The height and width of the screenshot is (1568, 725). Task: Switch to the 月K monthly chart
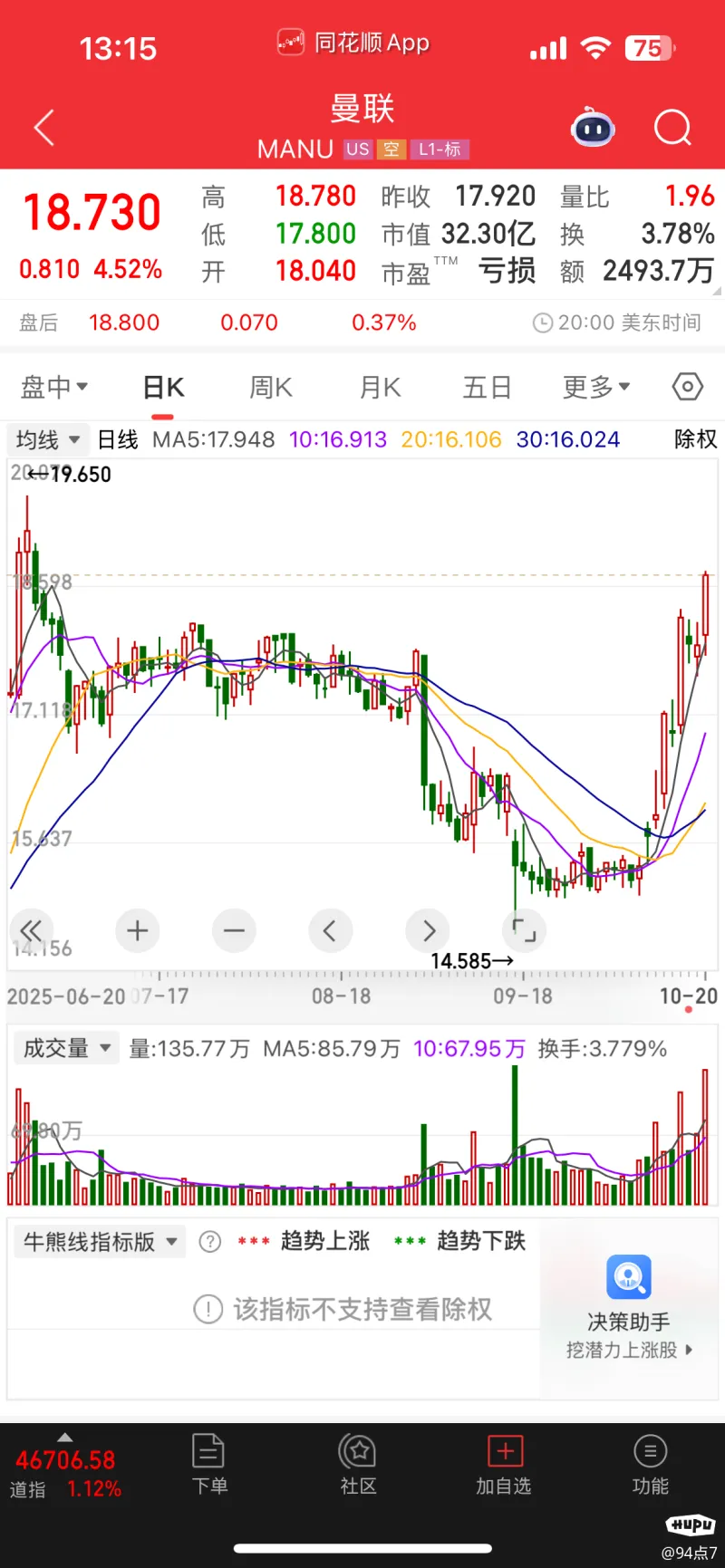click(380, 388)
